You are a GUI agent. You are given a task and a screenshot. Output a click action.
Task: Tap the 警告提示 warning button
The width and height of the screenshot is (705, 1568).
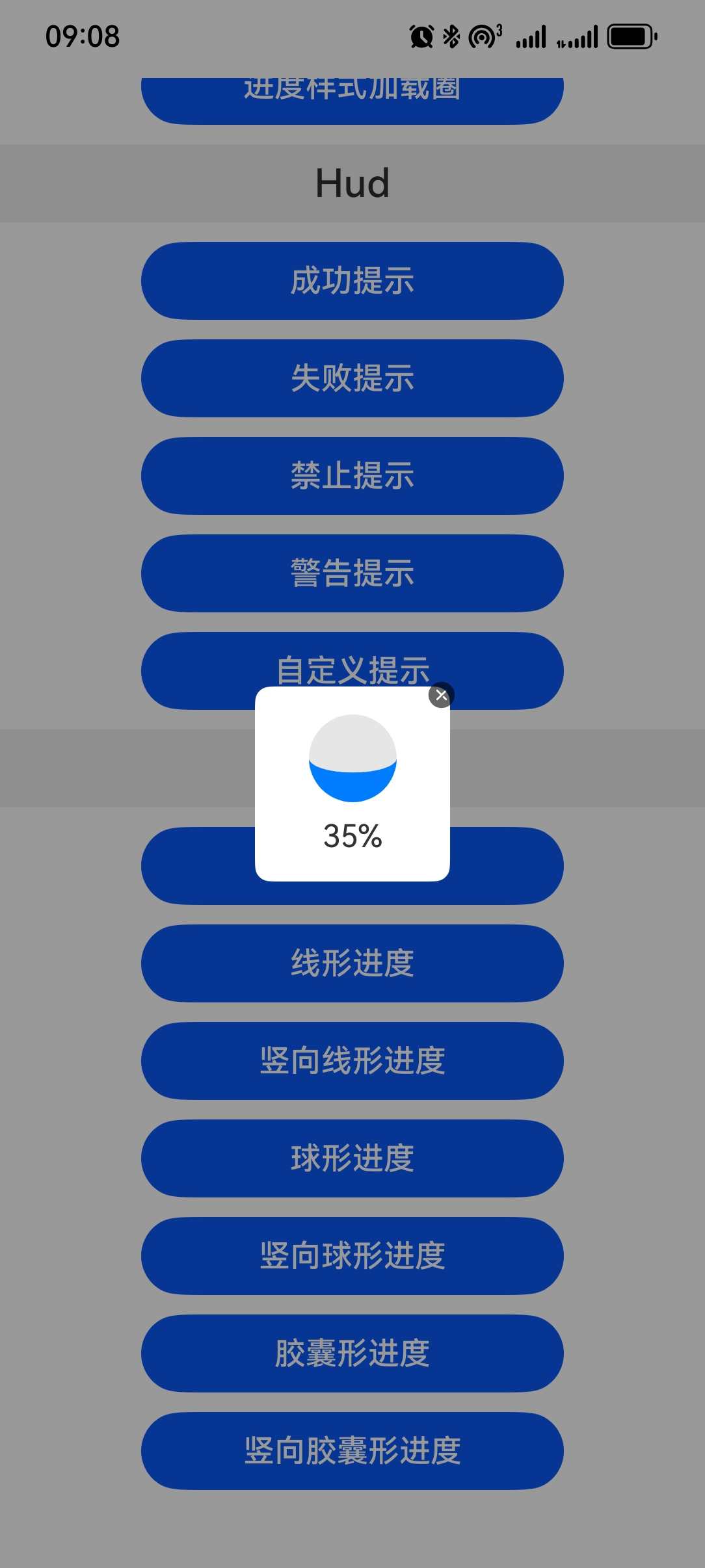point(352,573)
